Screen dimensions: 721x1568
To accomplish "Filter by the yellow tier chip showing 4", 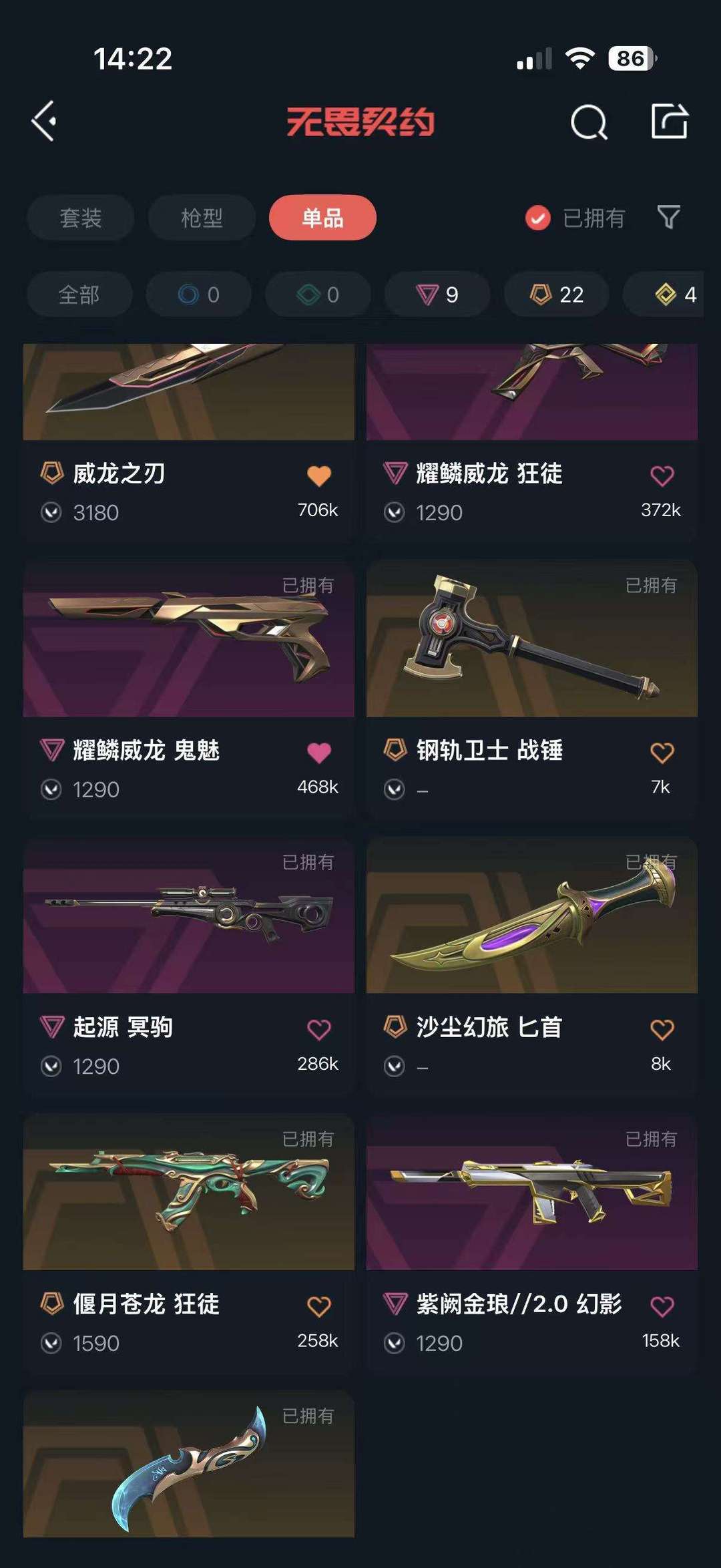I will click(x=674, y=295).
